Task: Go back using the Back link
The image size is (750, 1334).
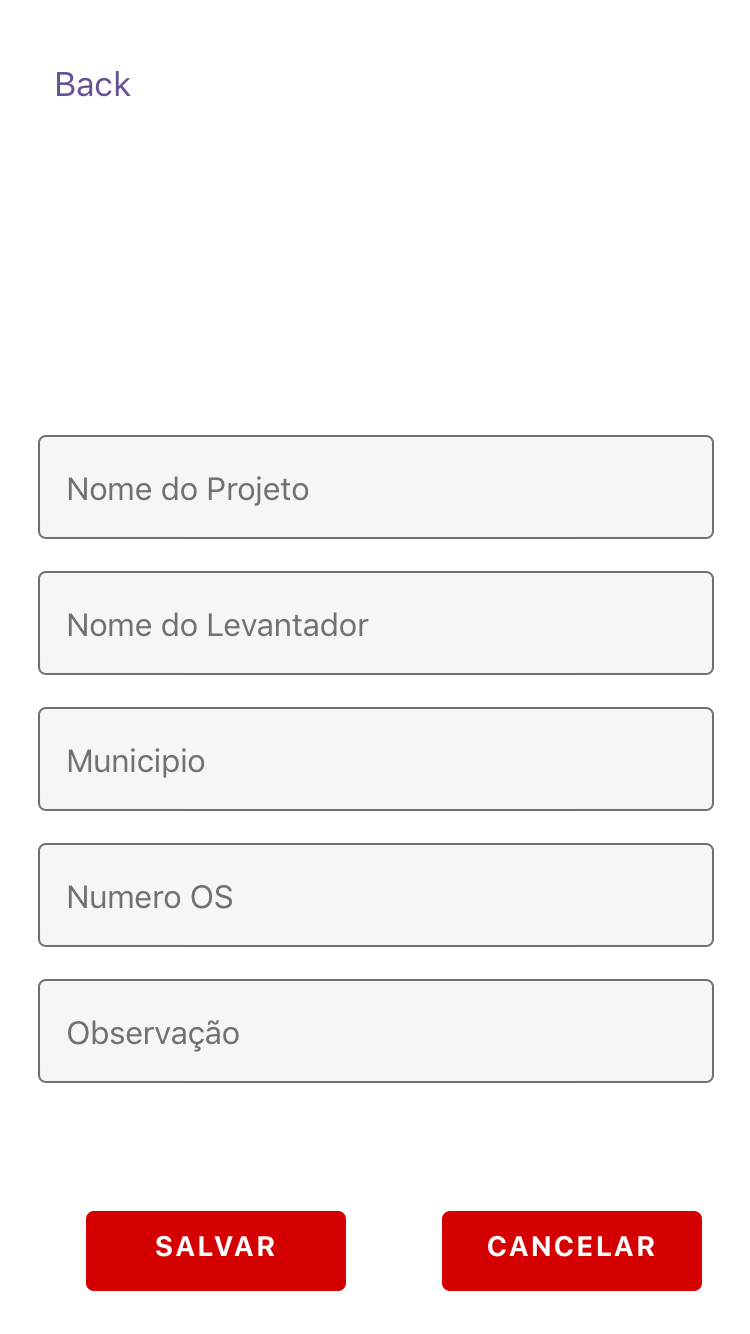Action: coord(92,84)
